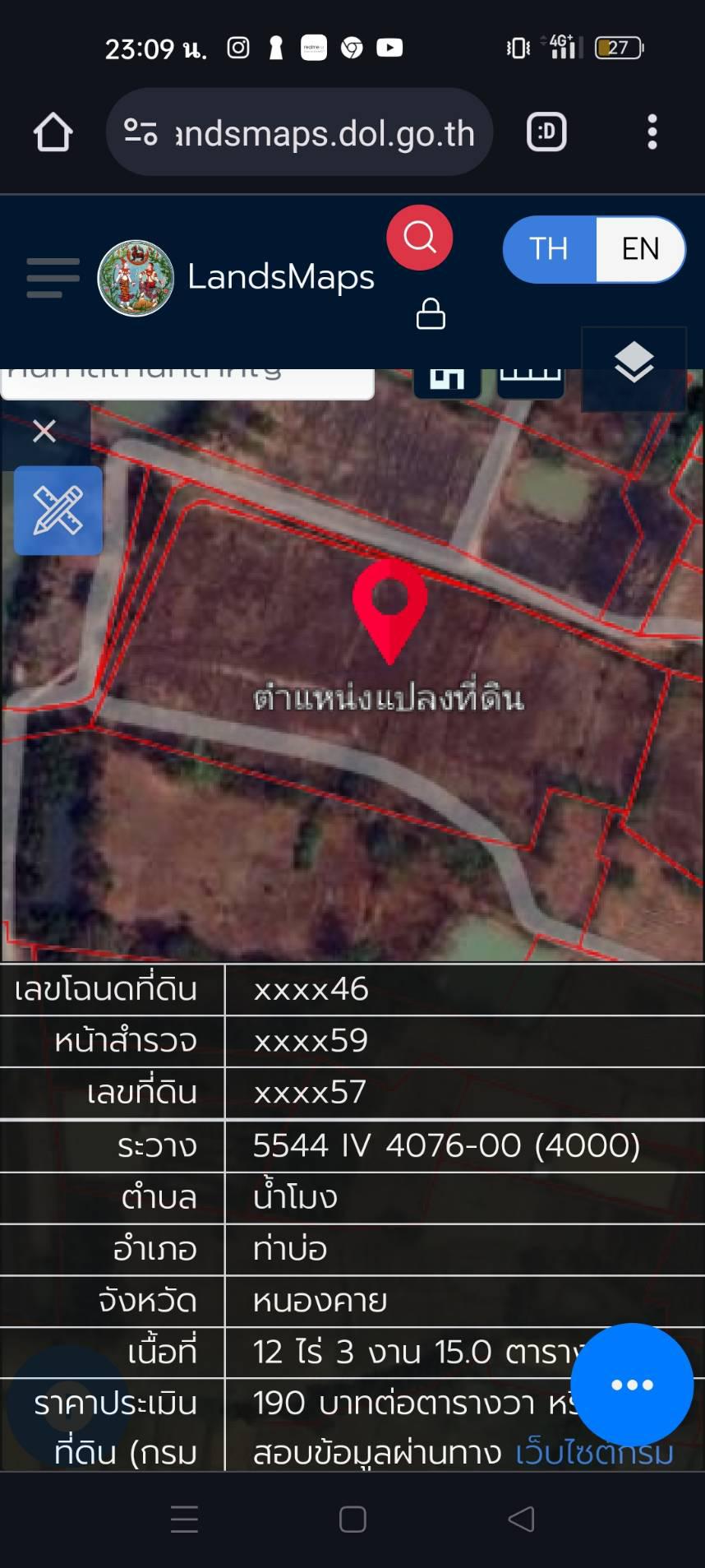
Task: Open the เว็บไซต์กรม link
Action: [x=595, y=1453]
